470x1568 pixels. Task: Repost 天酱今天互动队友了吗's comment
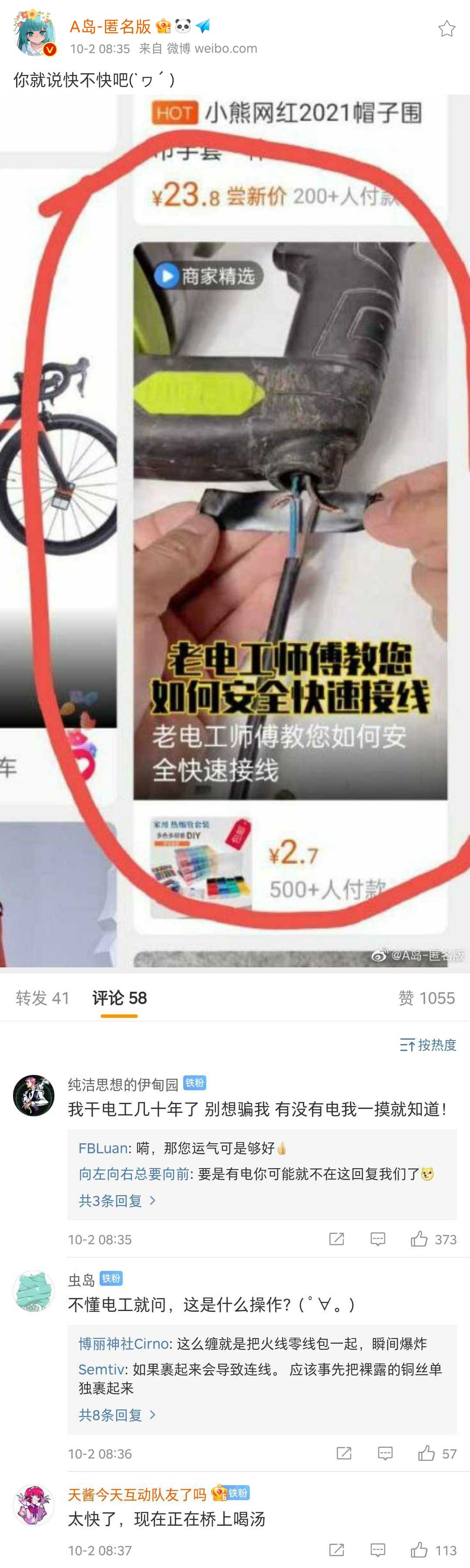pyautogui.click(x=336, y=1550)
